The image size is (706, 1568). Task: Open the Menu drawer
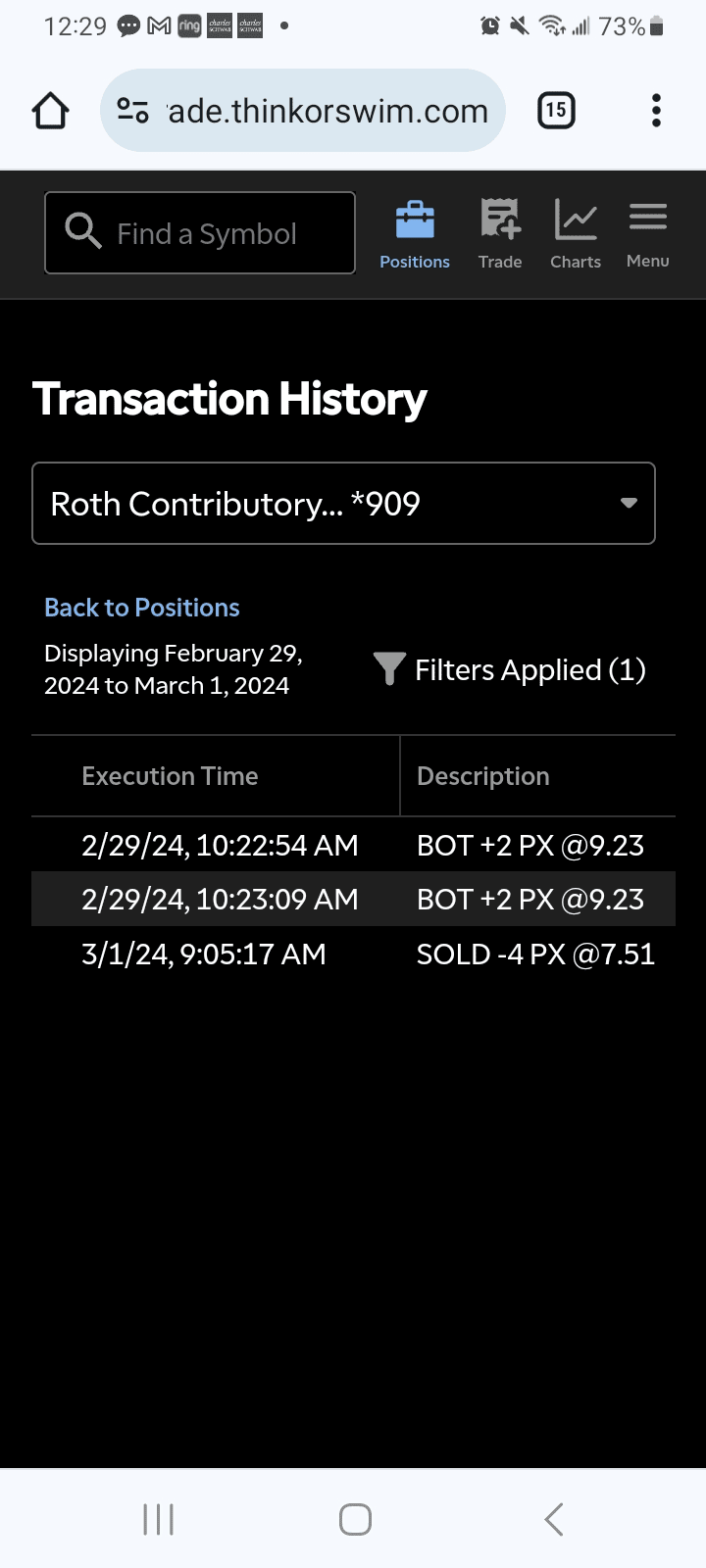click(x=648, y=235)
